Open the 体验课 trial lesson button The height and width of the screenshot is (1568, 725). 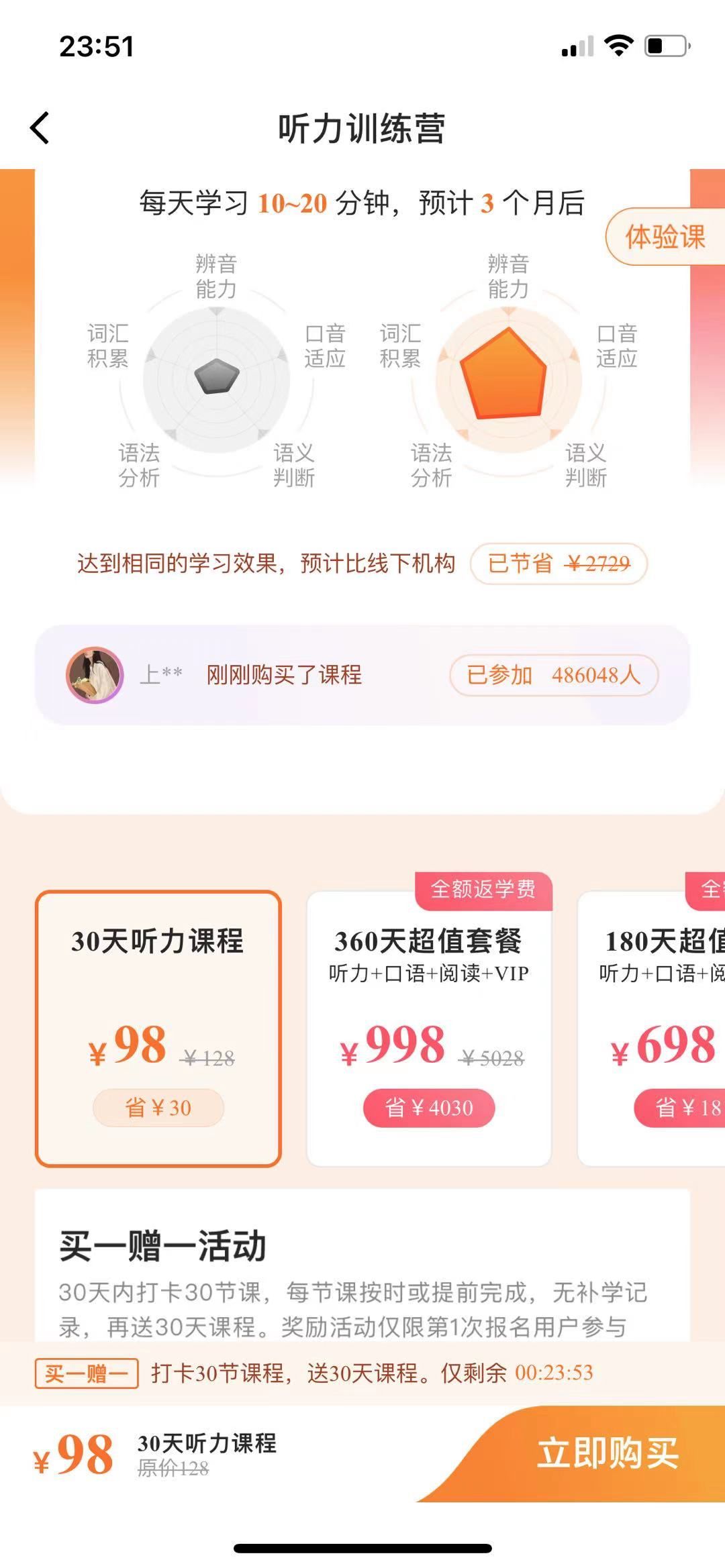(665, 237)
